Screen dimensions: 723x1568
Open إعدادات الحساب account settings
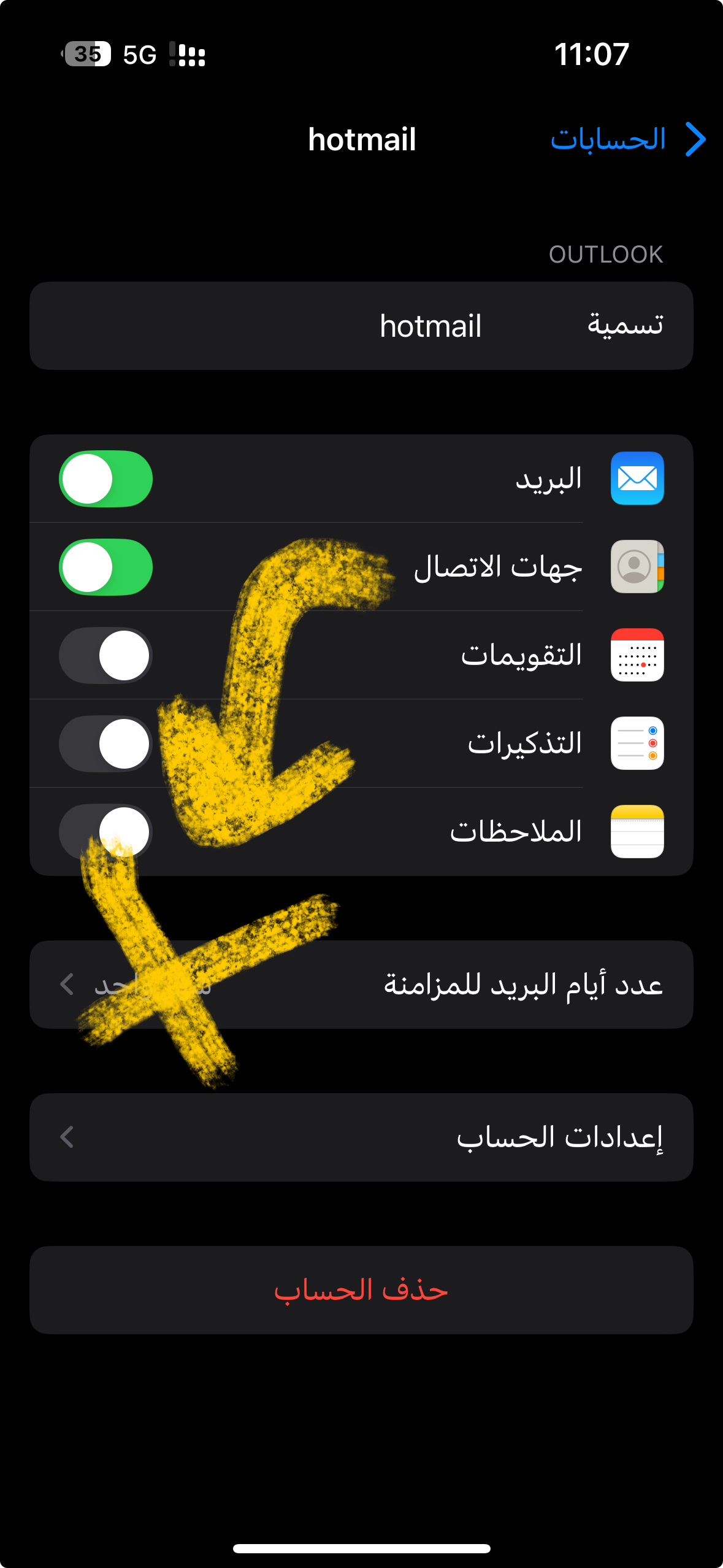coord(361,1137)
